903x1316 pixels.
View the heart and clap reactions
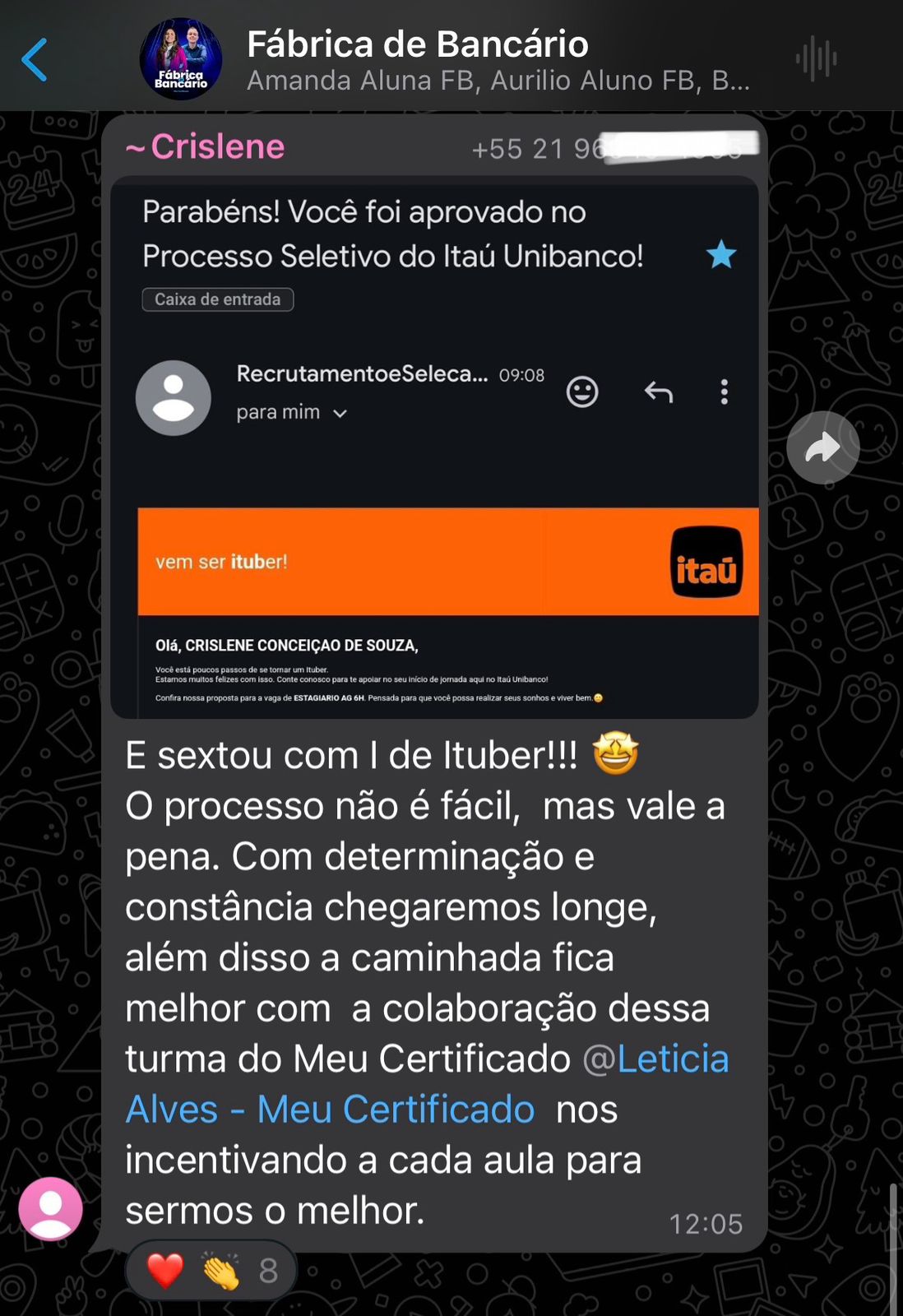211,1271
